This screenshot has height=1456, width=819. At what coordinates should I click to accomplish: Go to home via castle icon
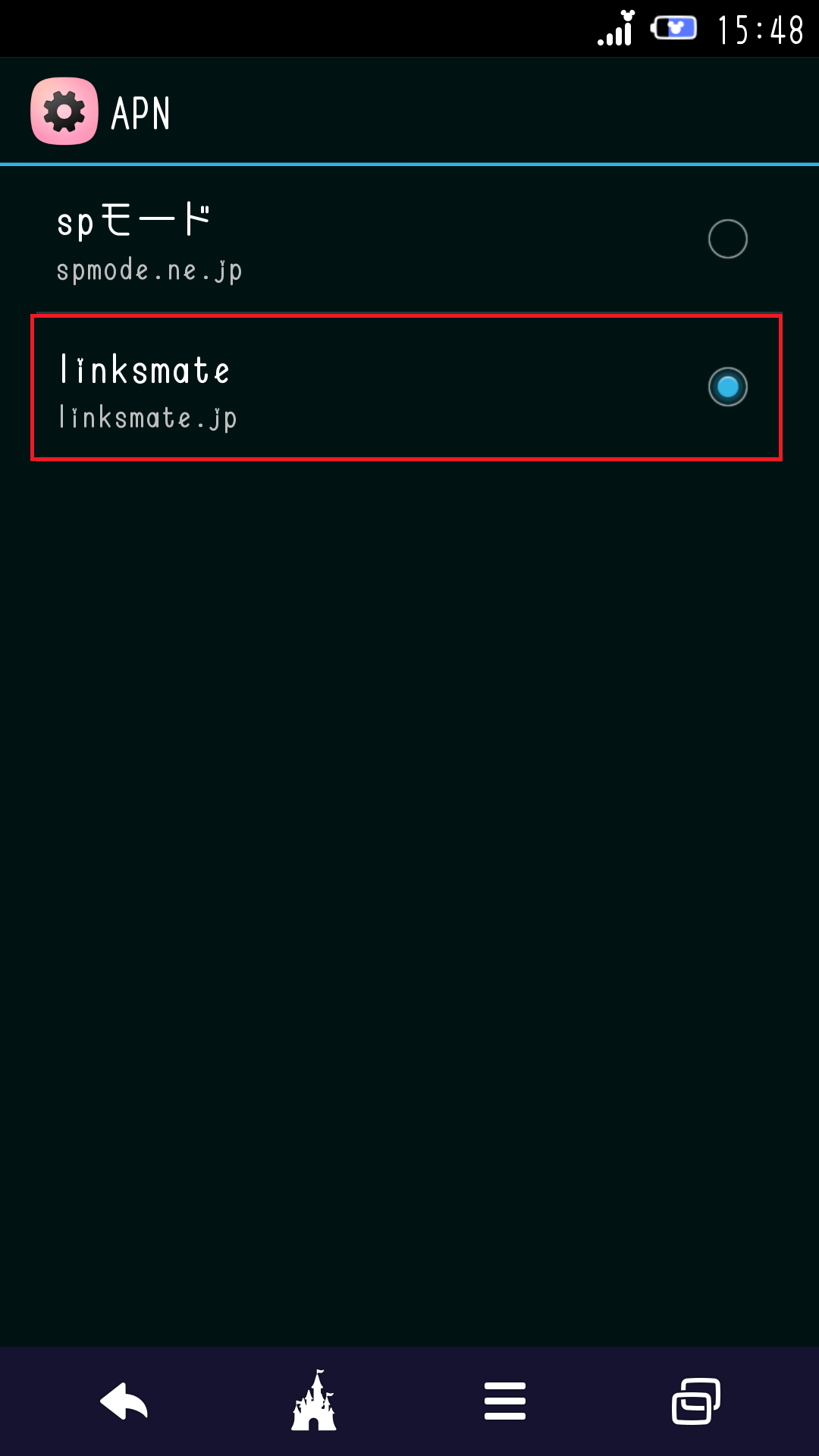click(x=314, y=1401)
